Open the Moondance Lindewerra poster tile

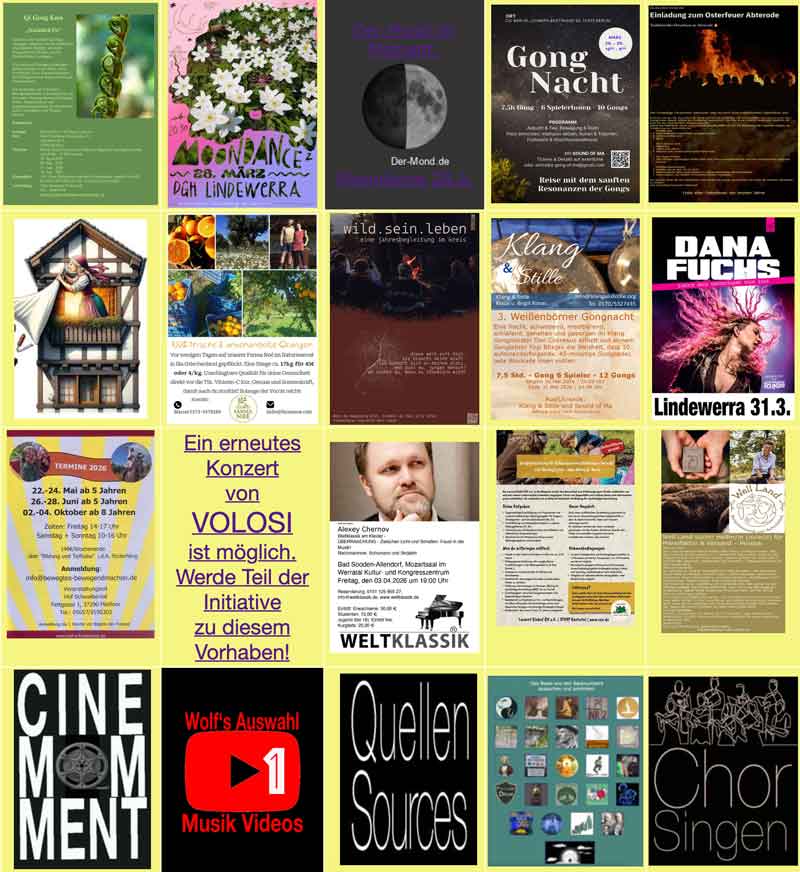pyautogui.click(x=243, y=105)
